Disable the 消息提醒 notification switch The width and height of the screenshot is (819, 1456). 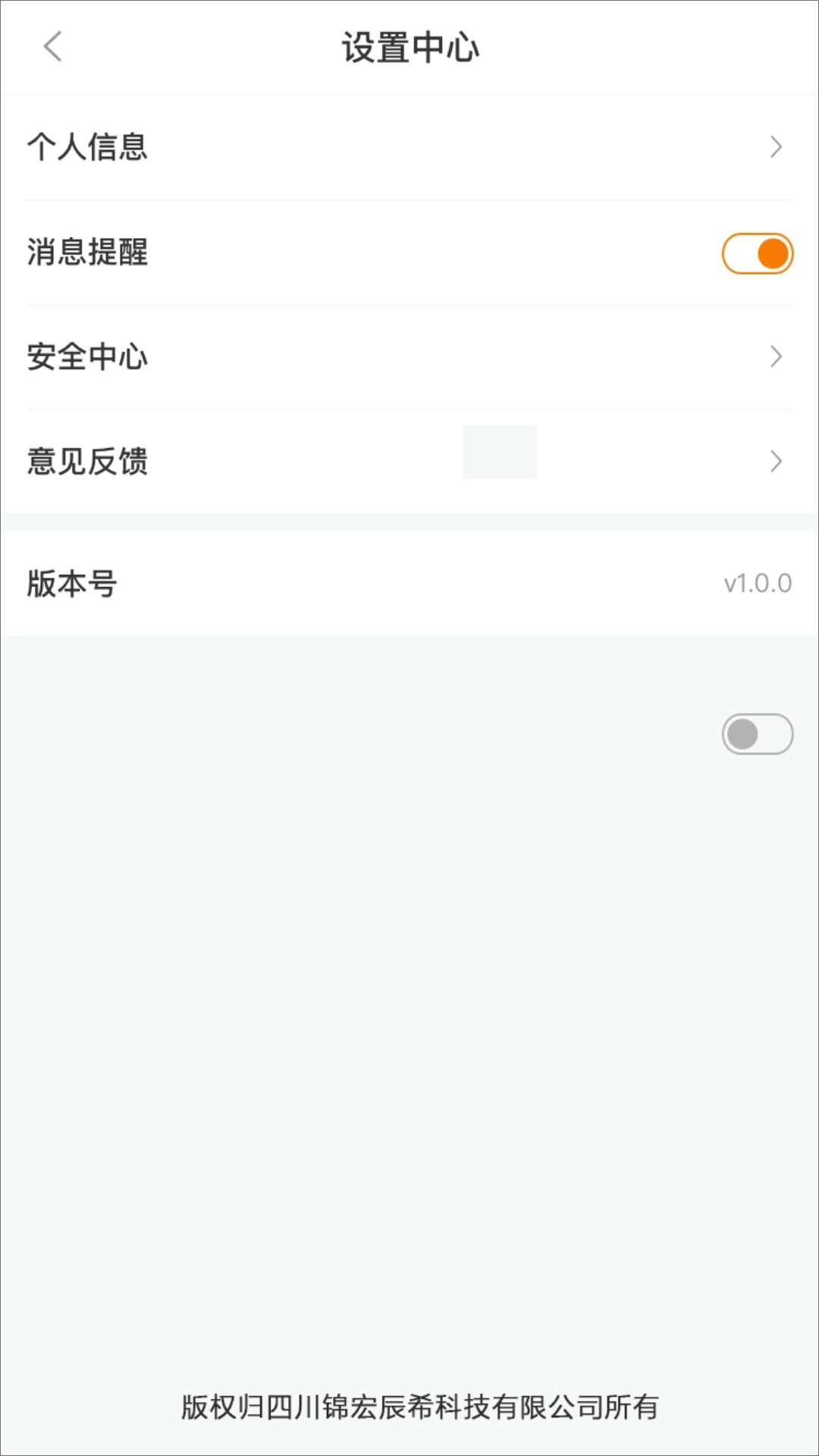point(757,255)
